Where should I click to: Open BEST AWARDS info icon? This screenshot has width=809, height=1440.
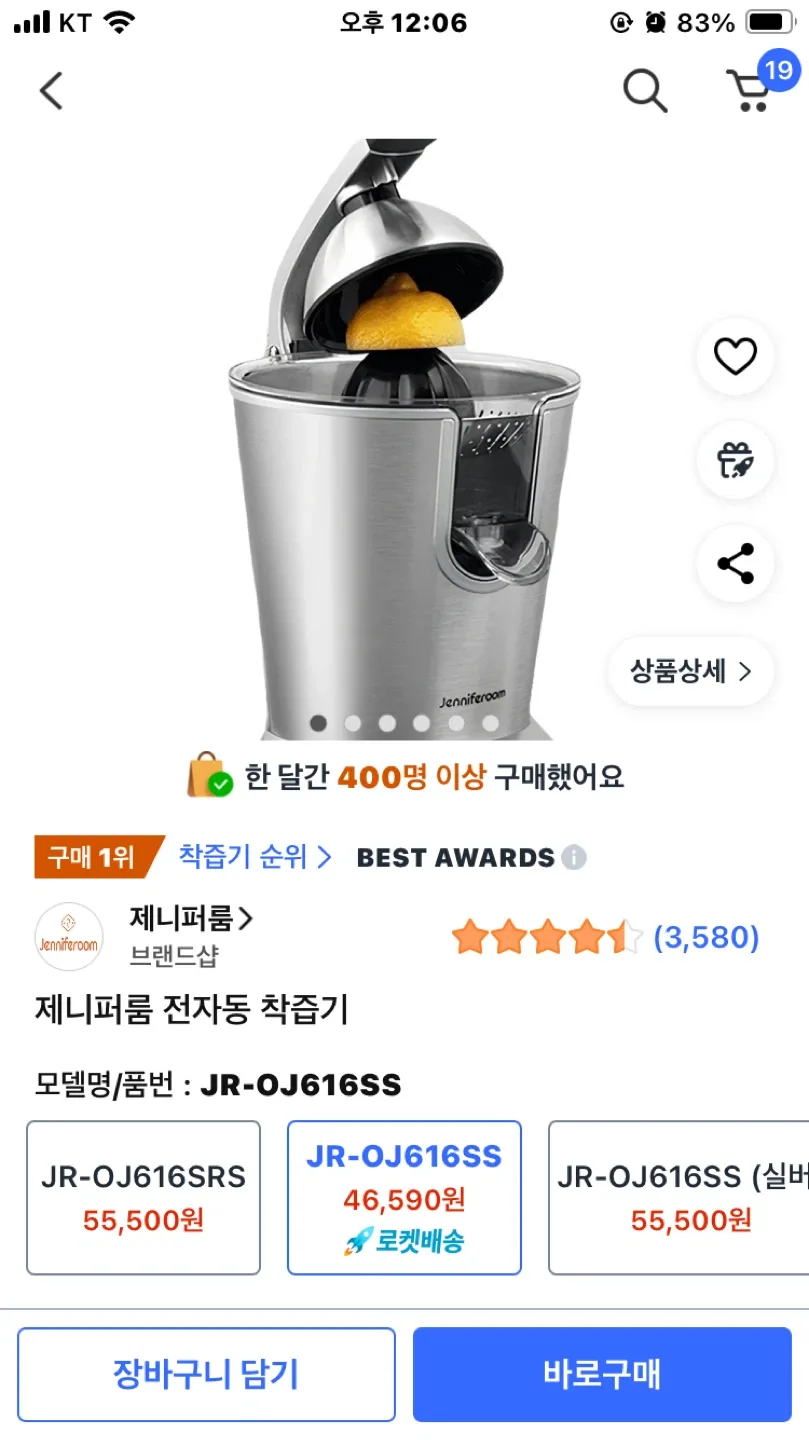pyautogui.click(x=573, y=858)
